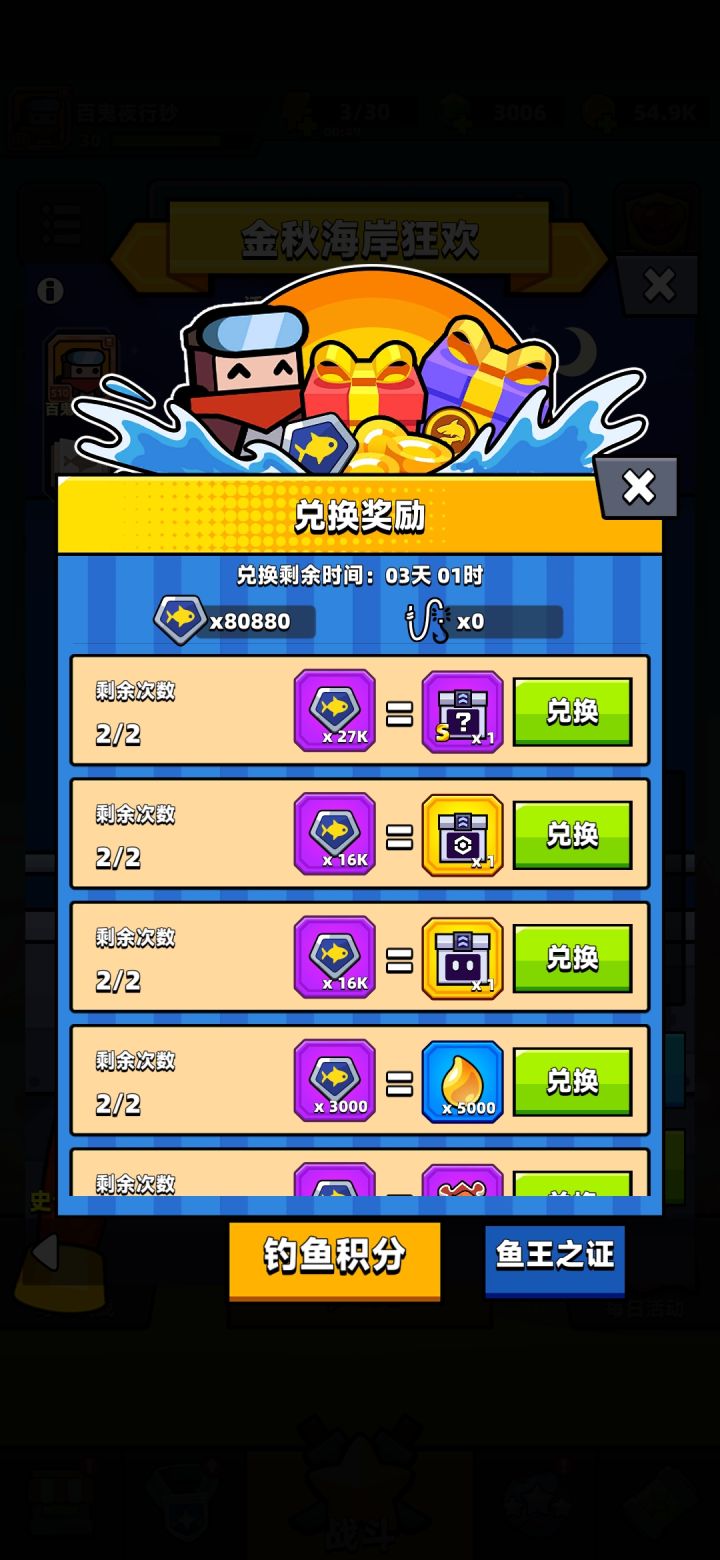Viewport: 720px width, 1560px height.
Task: Select the x27K fish badge cost icon
Action: [336, 712]
